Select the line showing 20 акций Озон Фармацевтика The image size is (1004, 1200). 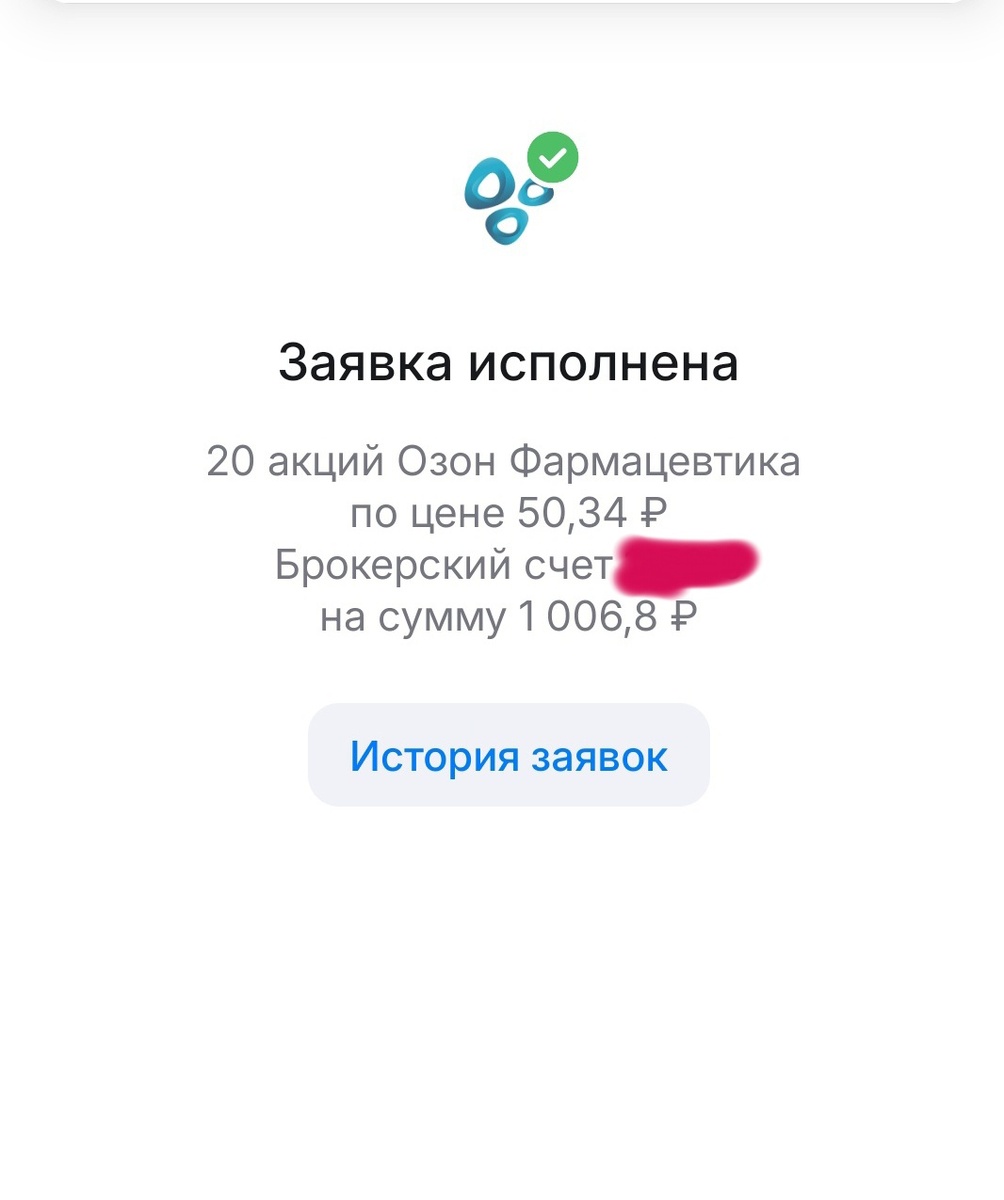click(505, 461)
